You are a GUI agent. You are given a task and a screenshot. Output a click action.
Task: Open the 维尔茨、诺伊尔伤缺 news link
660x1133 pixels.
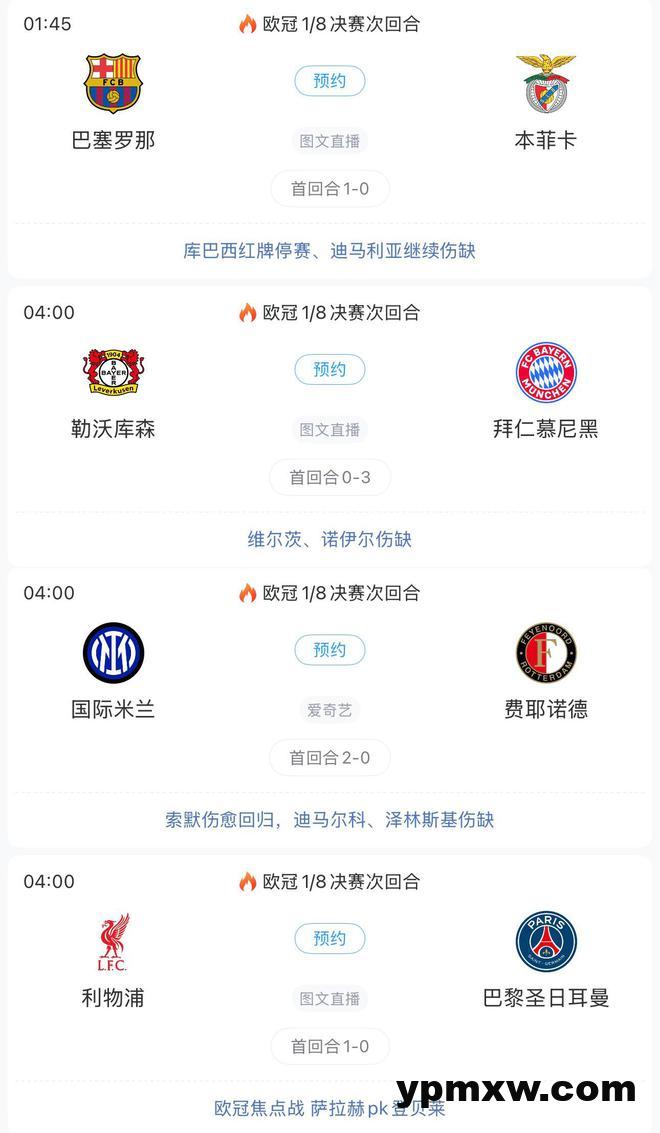(329, 540)
